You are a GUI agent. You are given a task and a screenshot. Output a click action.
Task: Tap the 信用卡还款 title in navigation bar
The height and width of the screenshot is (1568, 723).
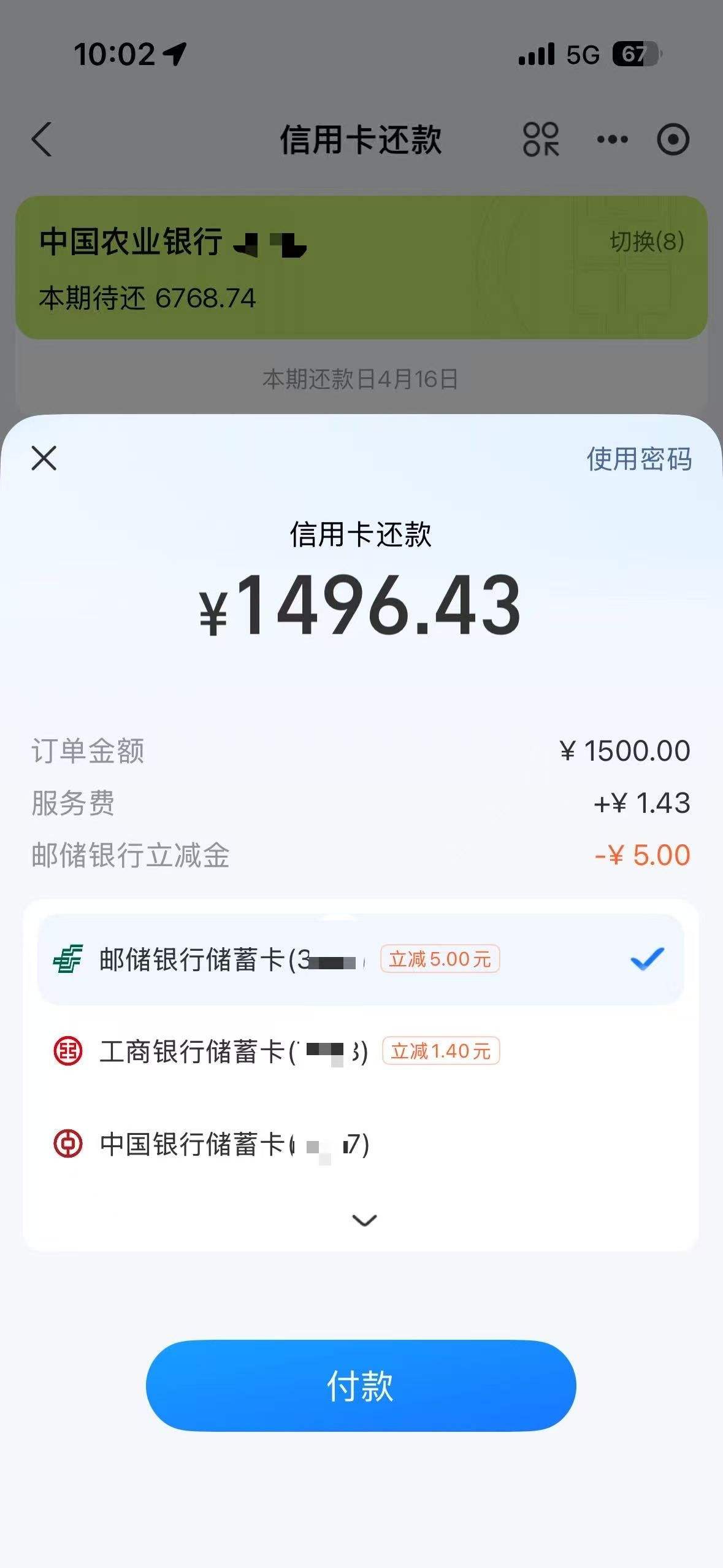coord(361,140)
